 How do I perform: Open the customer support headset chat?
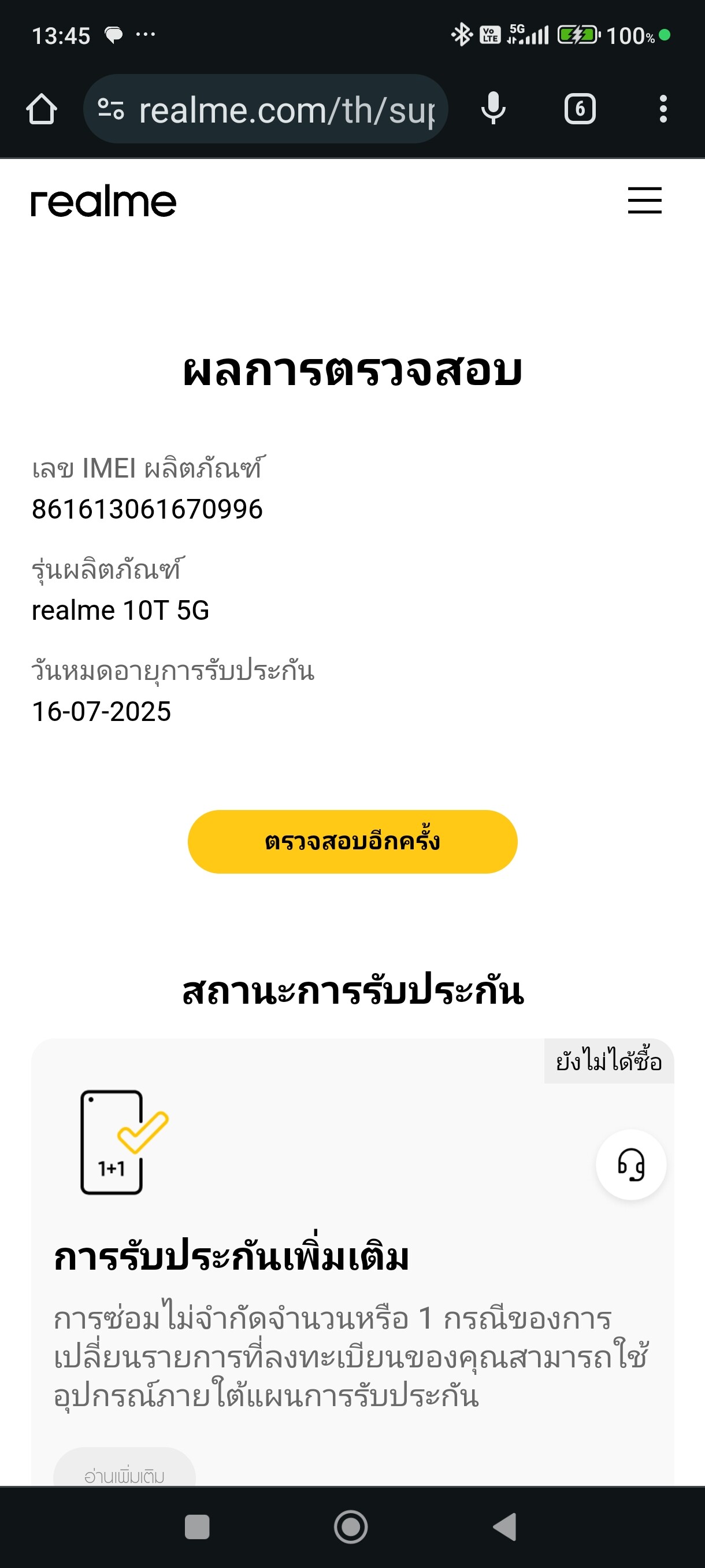pyautogui.click(x=631, y=1164)
